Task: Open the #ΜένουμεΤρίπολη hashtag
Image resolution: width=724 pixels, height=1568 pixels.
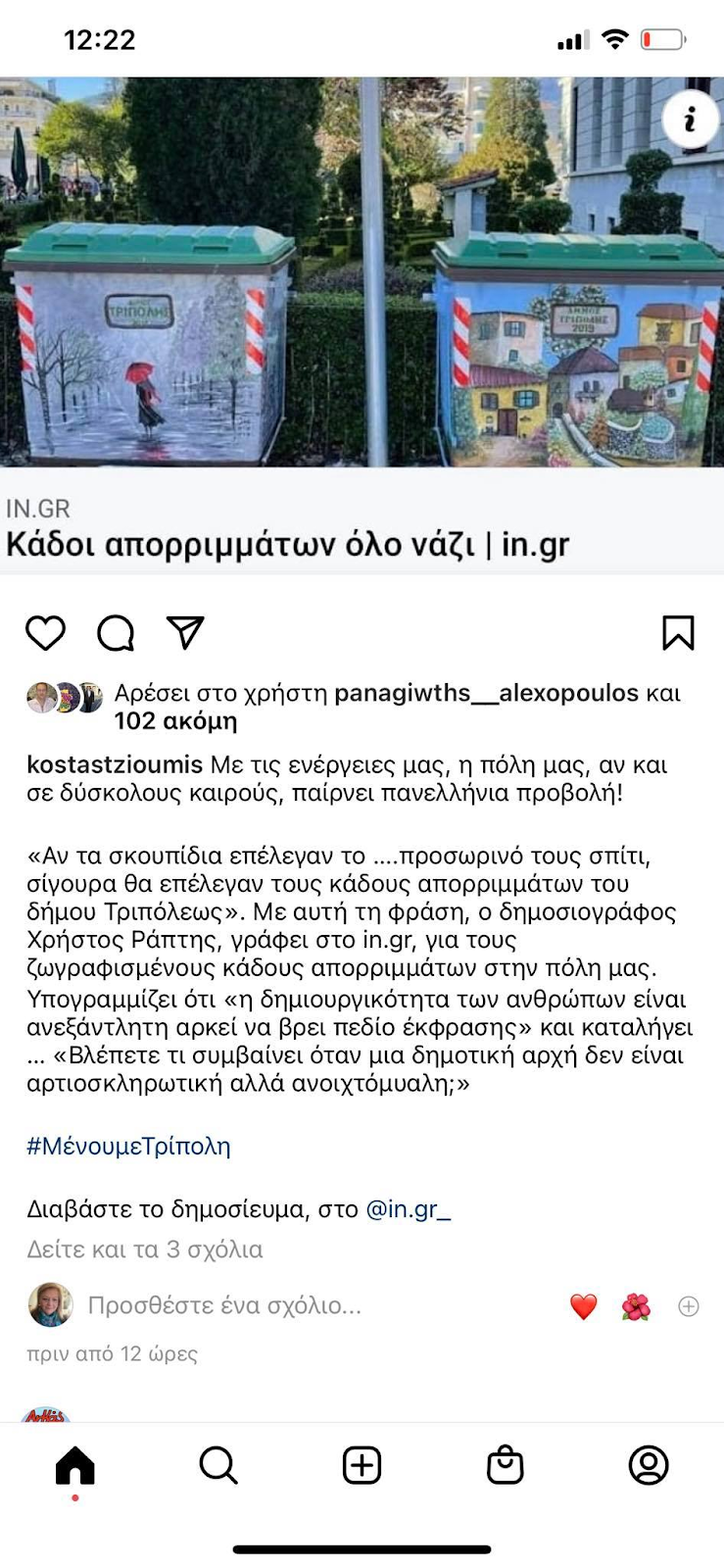Action: 128,1146
